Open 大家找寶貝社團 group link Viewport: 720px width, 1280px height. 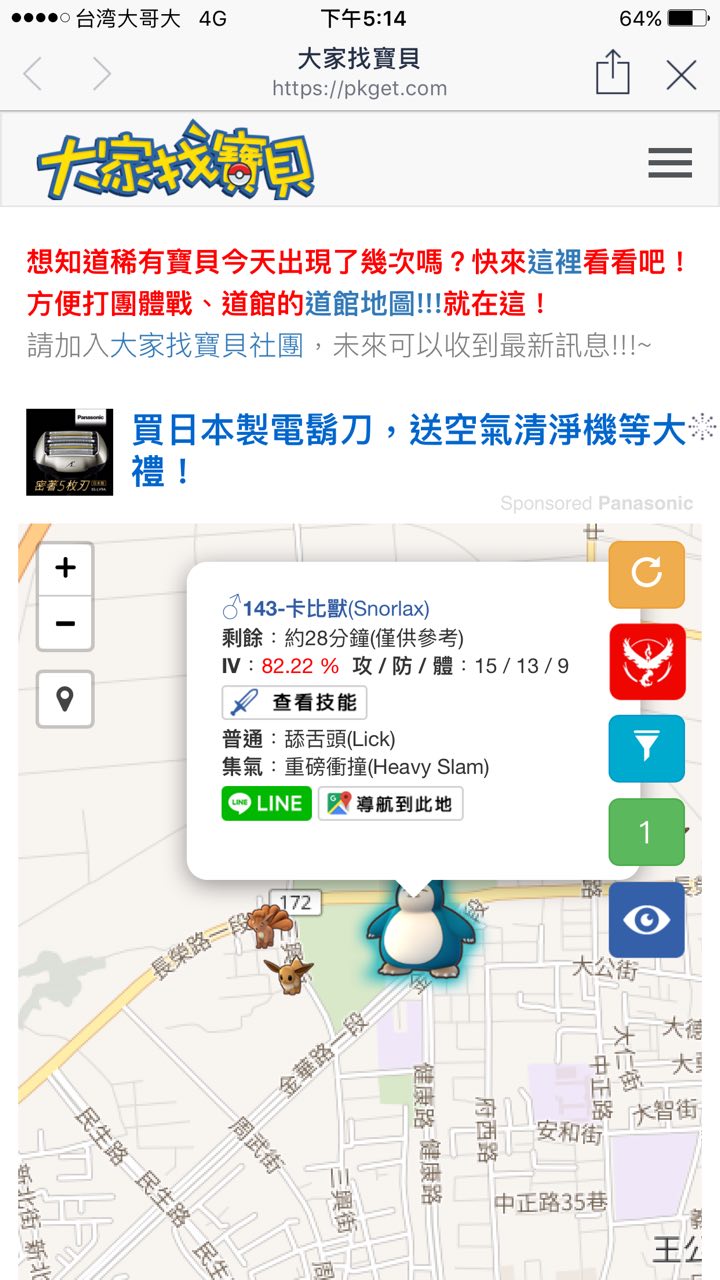205,346
